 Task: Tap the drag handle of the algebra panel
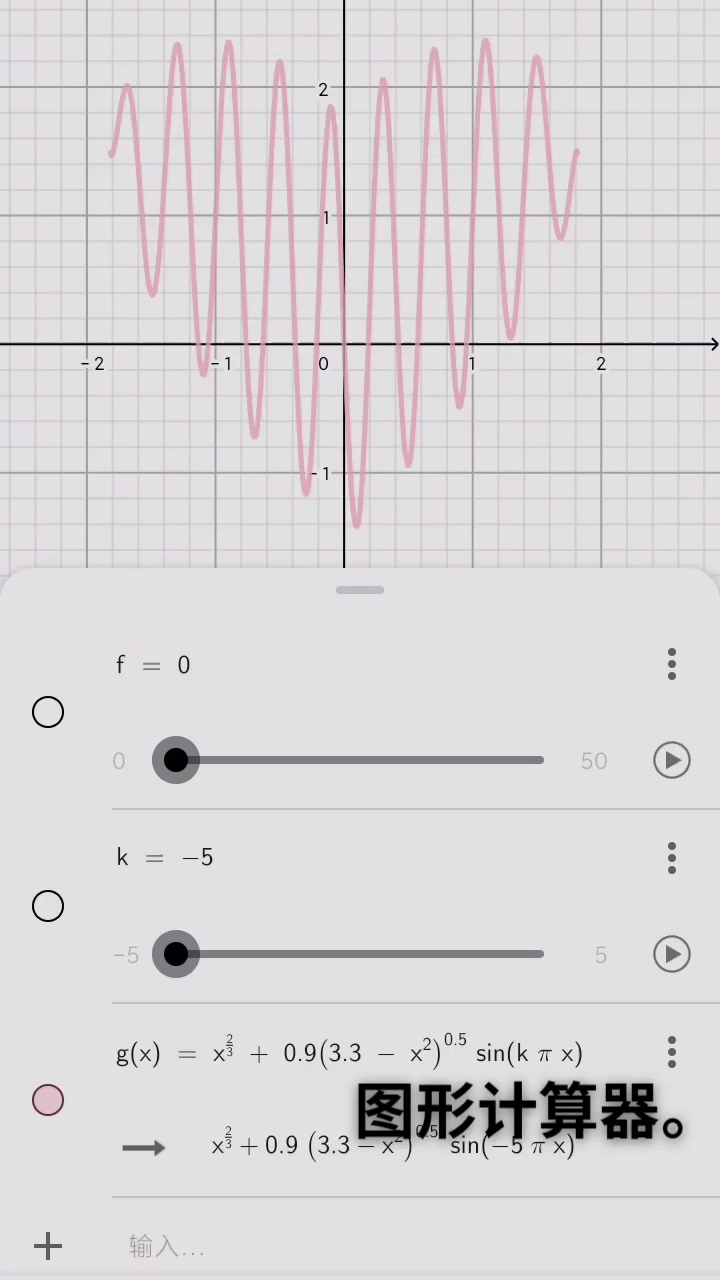(360, 590)
